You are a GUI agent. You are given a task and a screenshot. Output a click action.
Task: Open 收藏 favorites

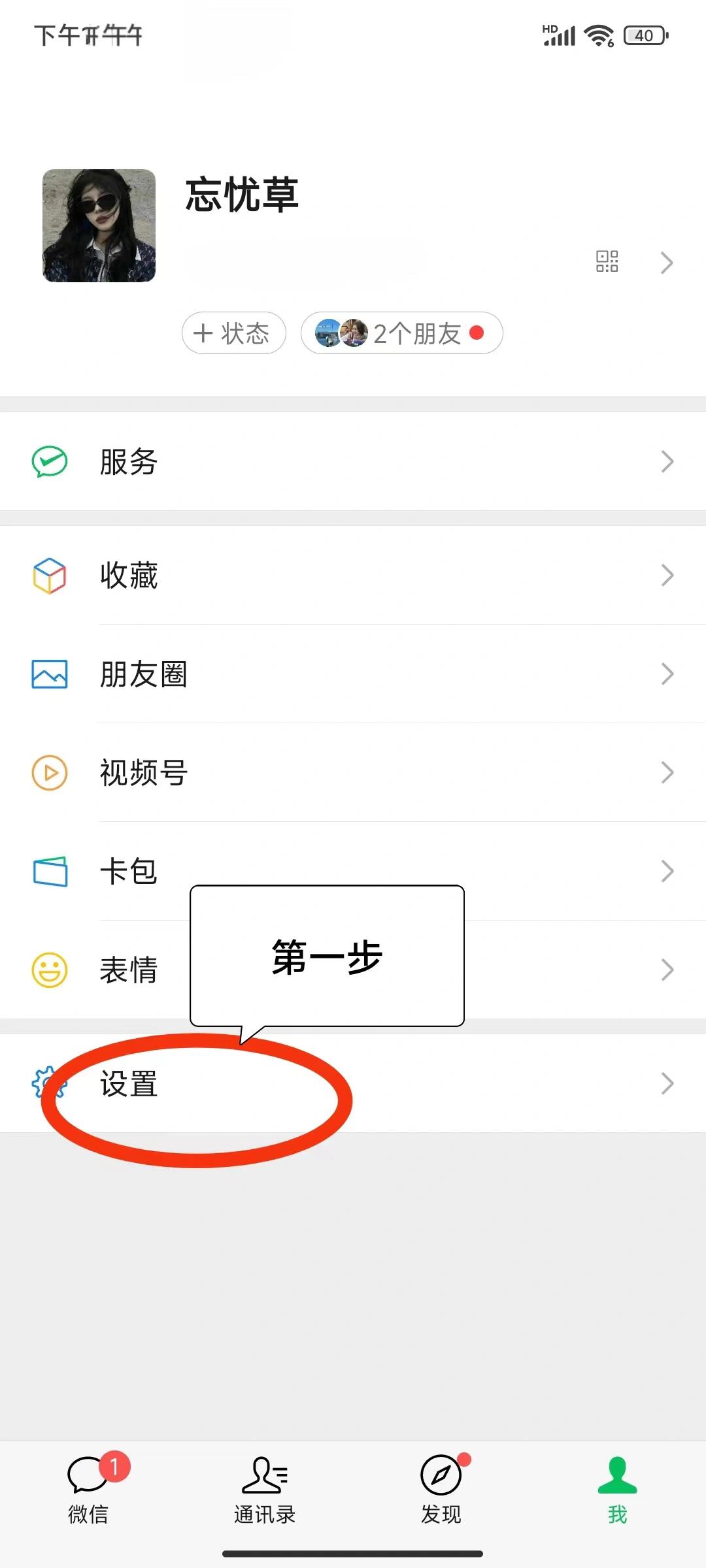(x=353, y=575)
